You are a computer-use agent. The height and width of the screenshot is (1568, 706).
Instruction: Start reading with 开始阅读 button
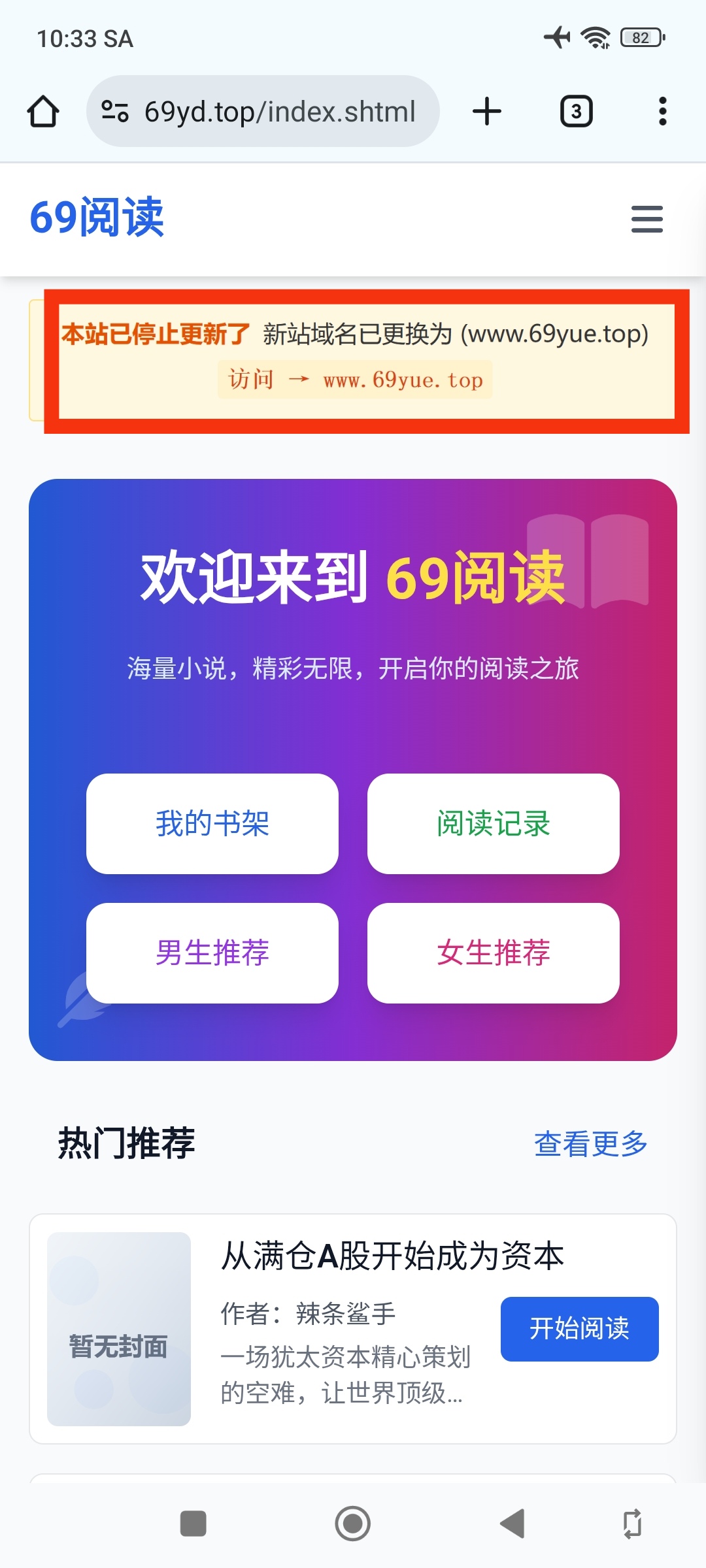point(579,1329)
